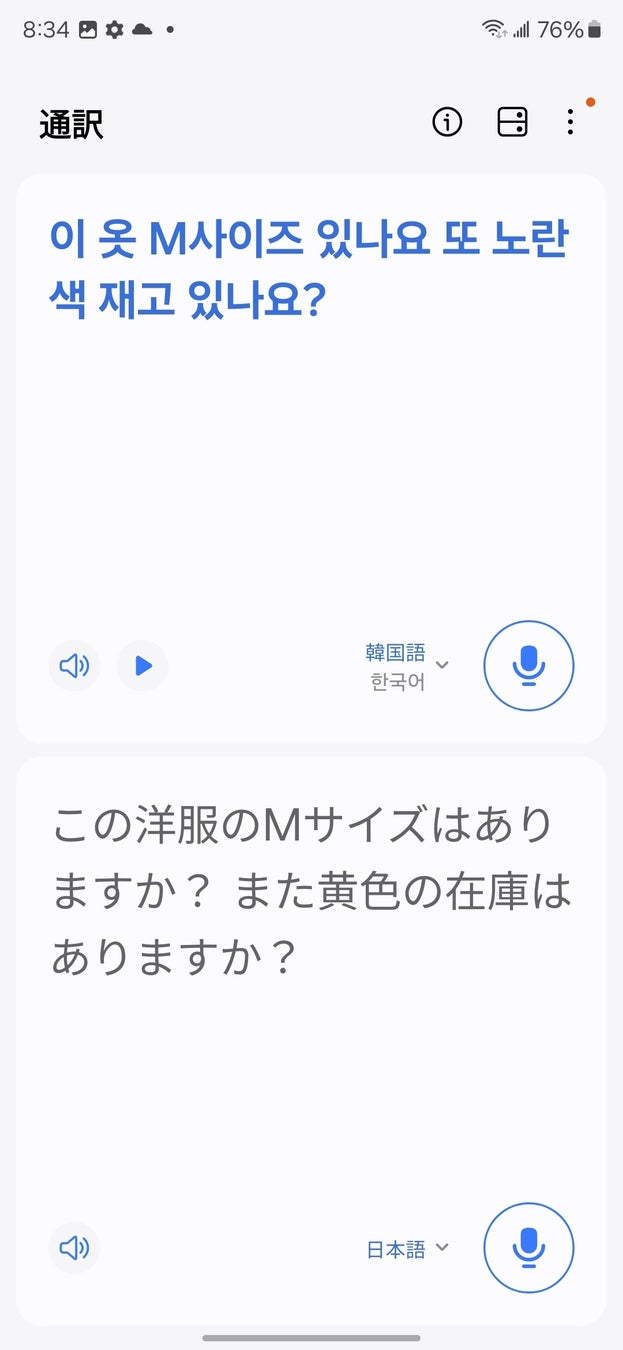The width and height of the screenshot is (623, 1350).
Task: Listen to the Japanese translation aloud
Action: pyautogui.click(x=75, y=1248)
